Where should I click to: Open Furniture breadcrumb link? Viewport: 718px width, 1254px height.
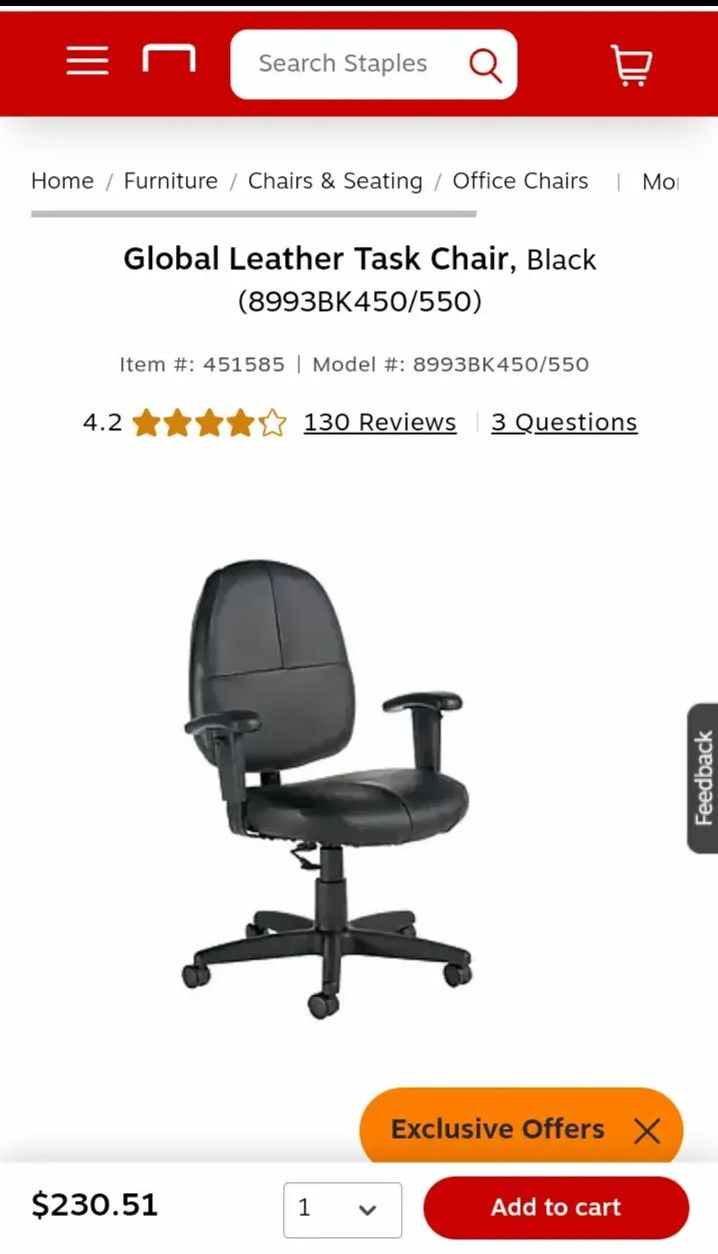pos(170,181)
